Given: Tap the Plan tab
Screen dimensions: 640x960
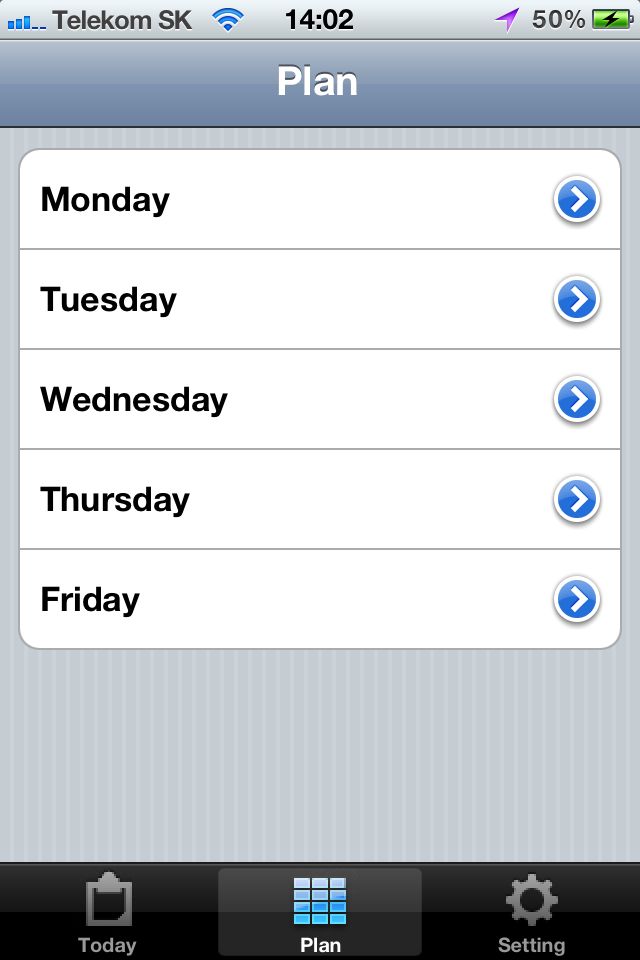Looking at the screenshot, I should (x=320, y=914).
